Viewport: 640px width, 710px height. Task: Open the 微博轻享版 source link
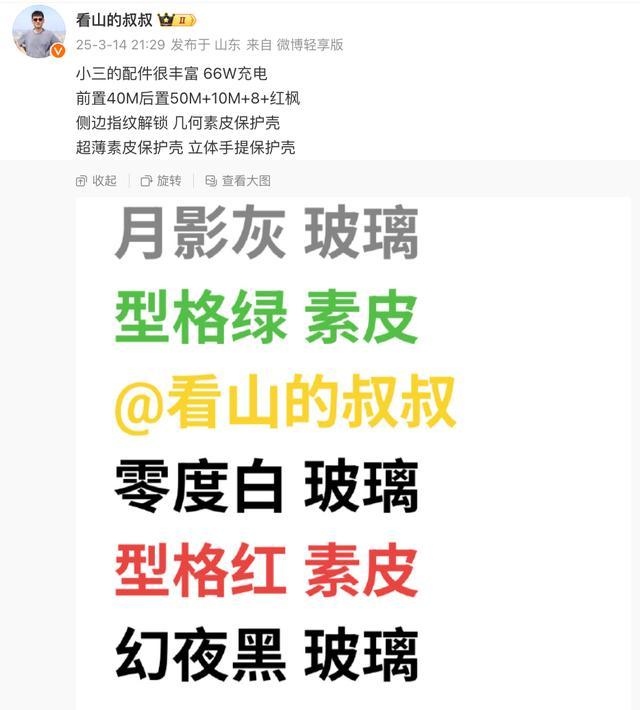[309, 45]
